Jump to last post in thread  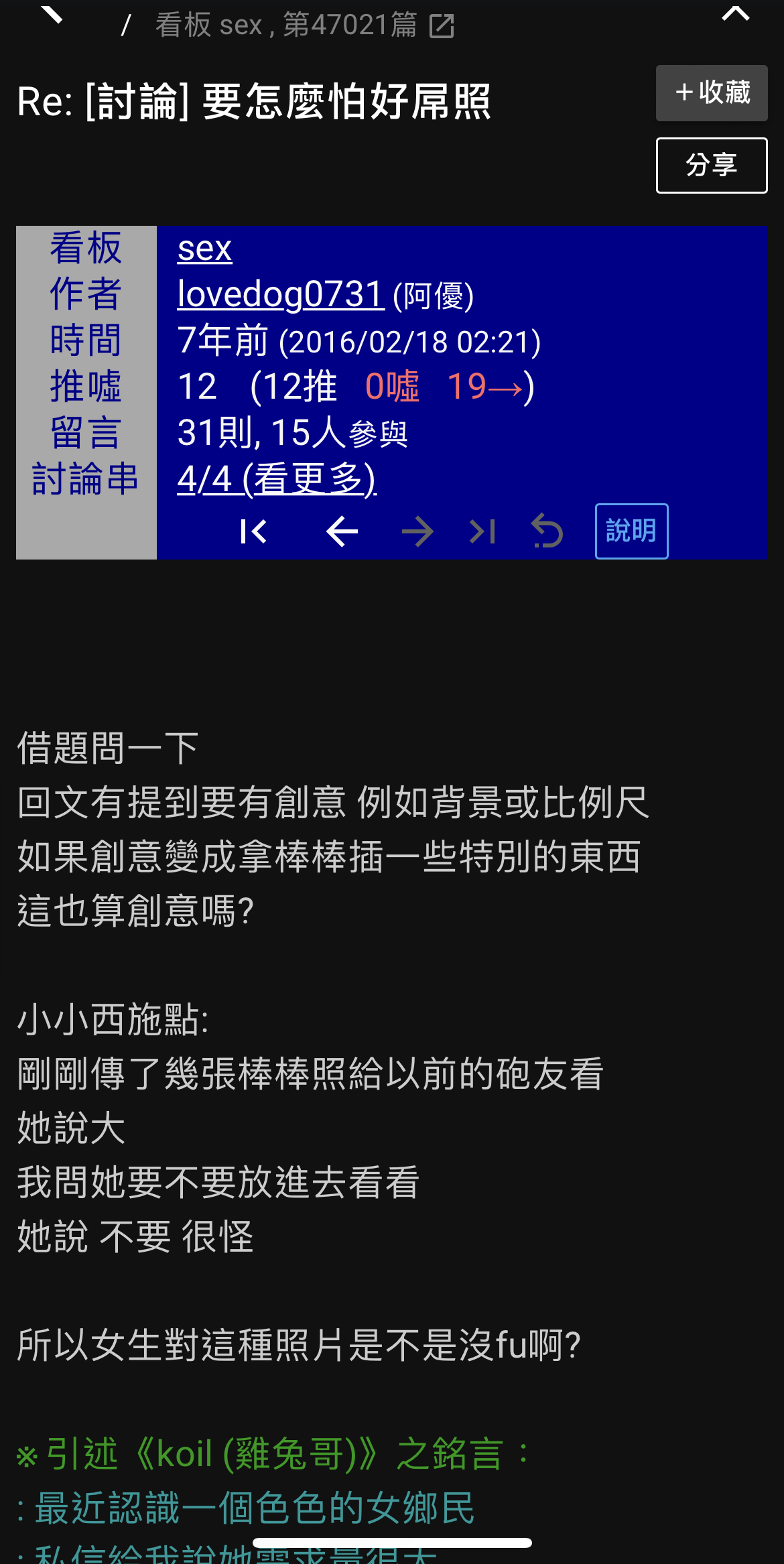coord(482,532)
